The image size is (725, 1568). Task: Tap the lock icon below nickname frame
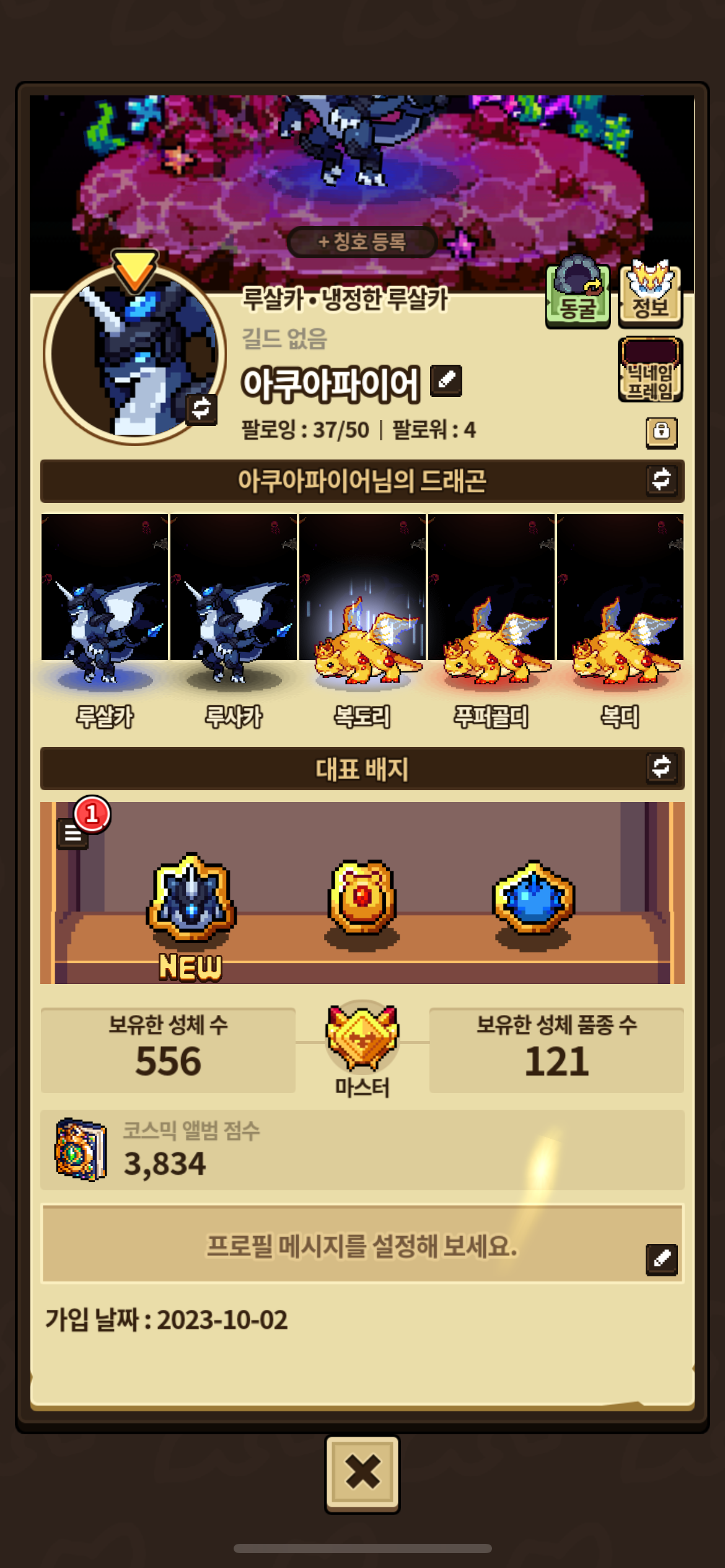(661, 432)
